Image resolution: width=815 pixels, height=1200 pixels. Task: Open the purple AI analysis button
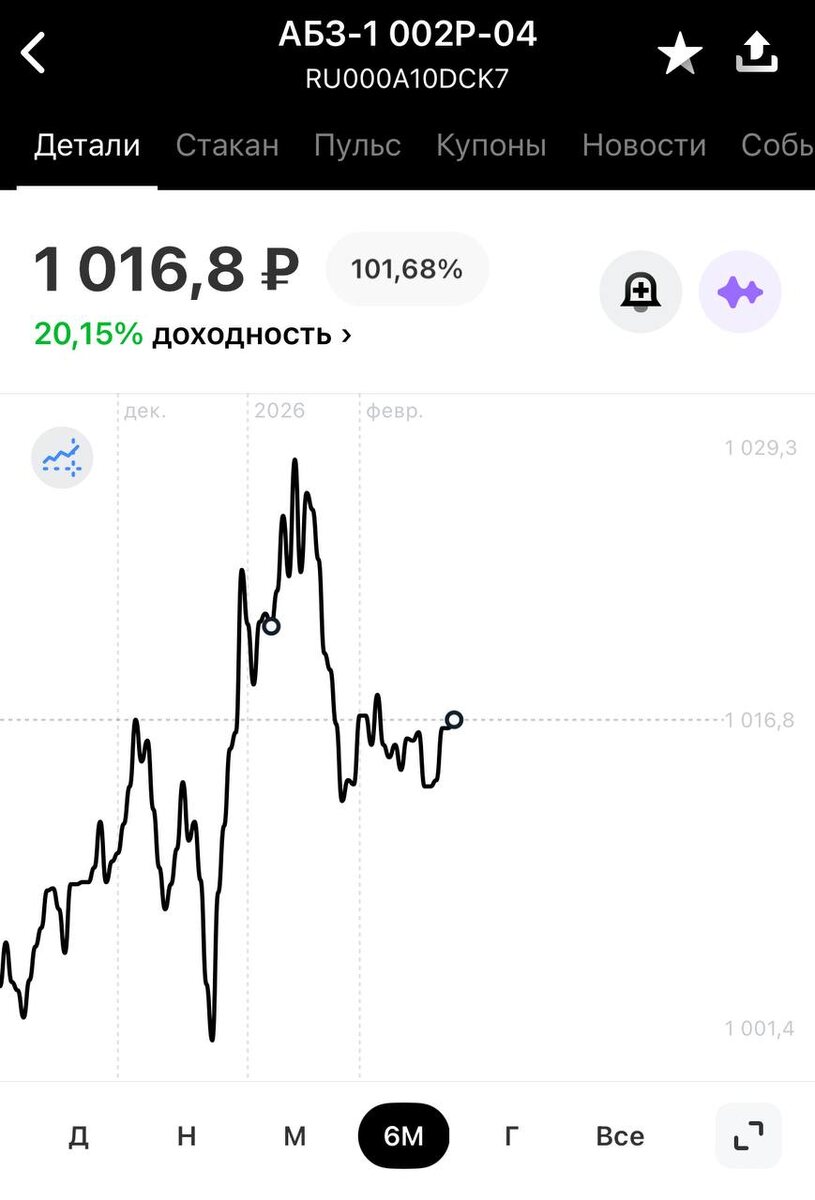click(739, 292)
